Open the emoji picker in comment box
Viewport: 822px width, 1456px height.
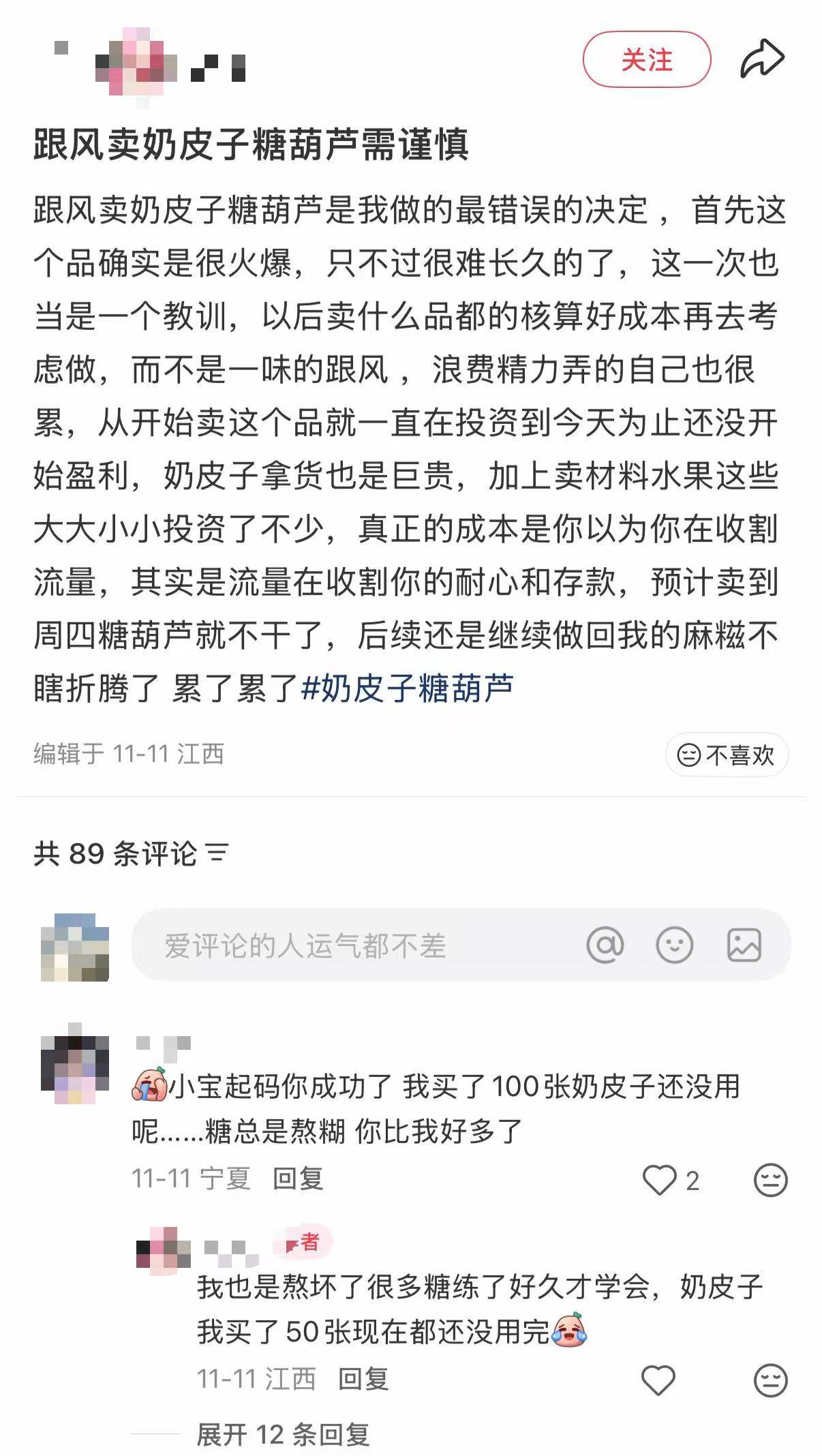pos(674,945)
